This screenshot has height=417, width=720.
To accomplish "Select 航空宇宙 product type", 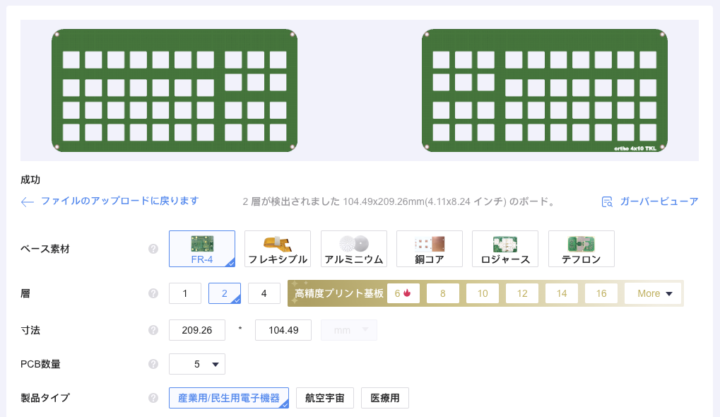I will click(325, 398).
